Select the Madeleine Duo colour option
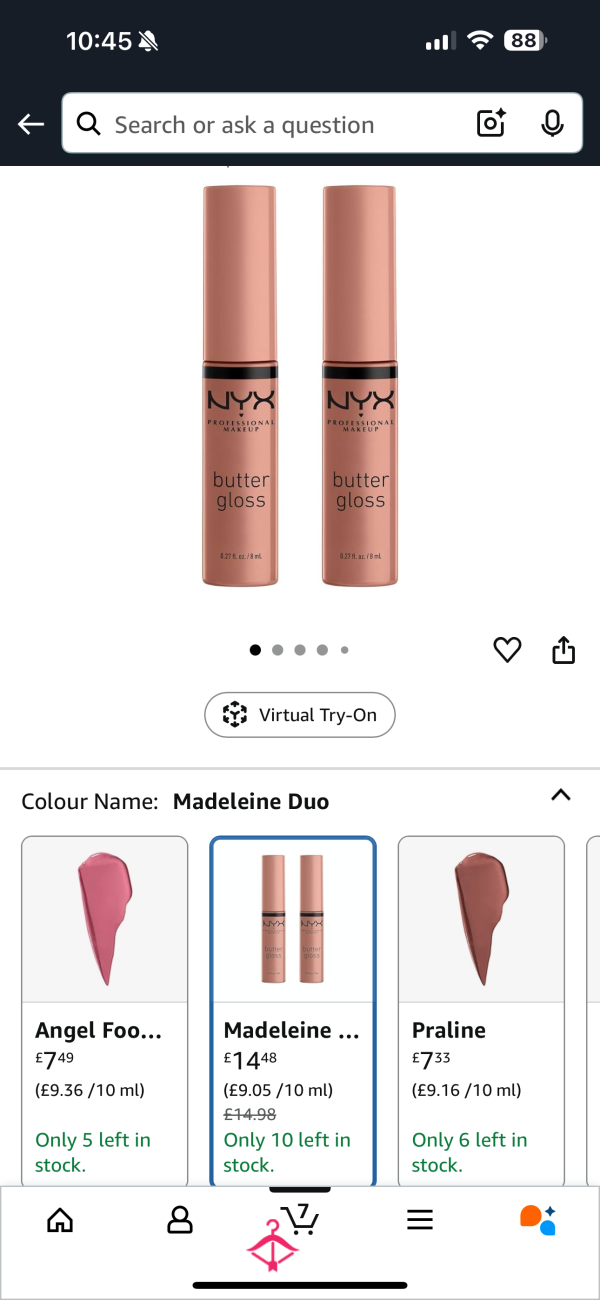600x1300 pixels. click(293, 1011)
